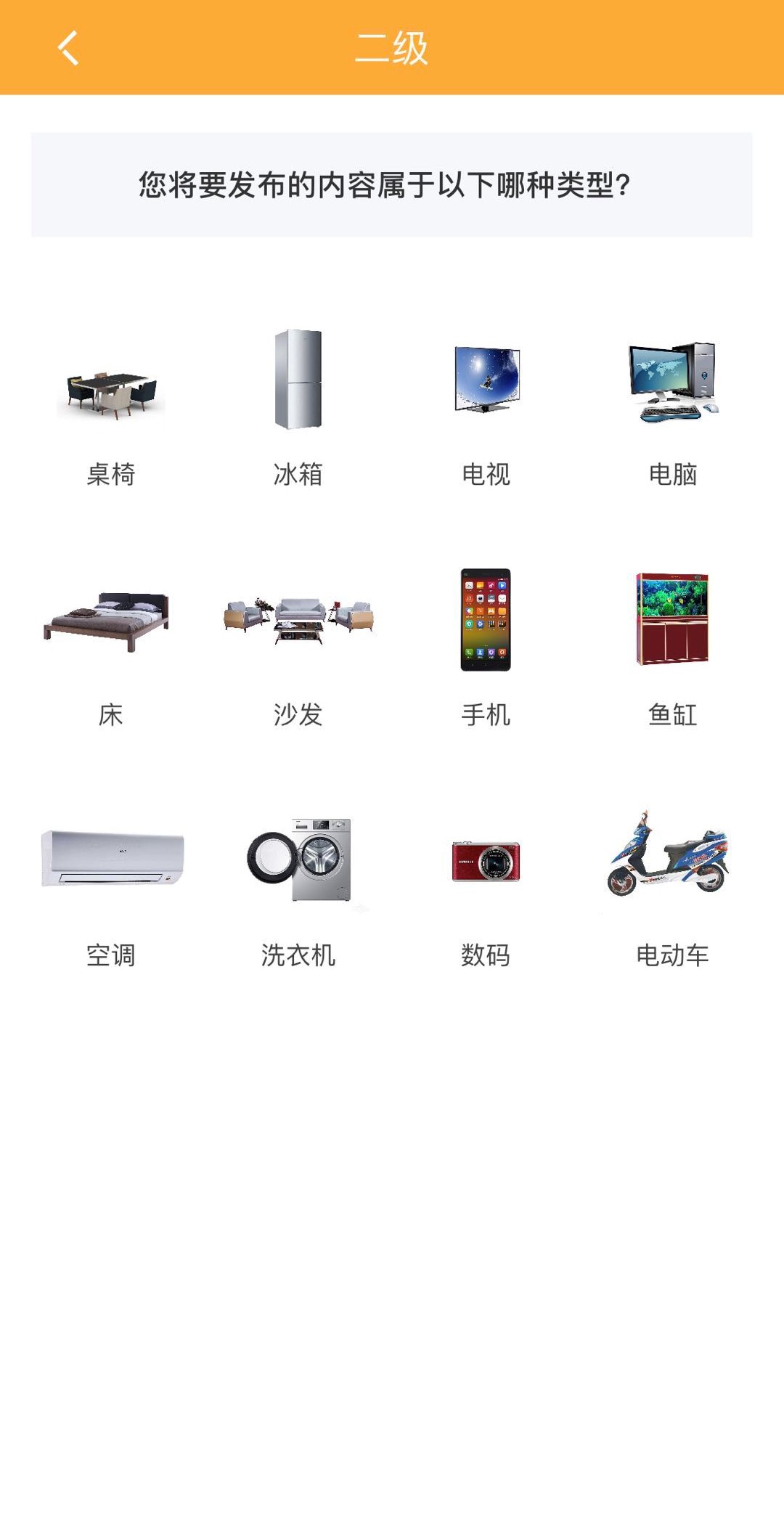Select the 洗衣机 category
Viewport: 784px width, 1523px height.
pos(298,888)
